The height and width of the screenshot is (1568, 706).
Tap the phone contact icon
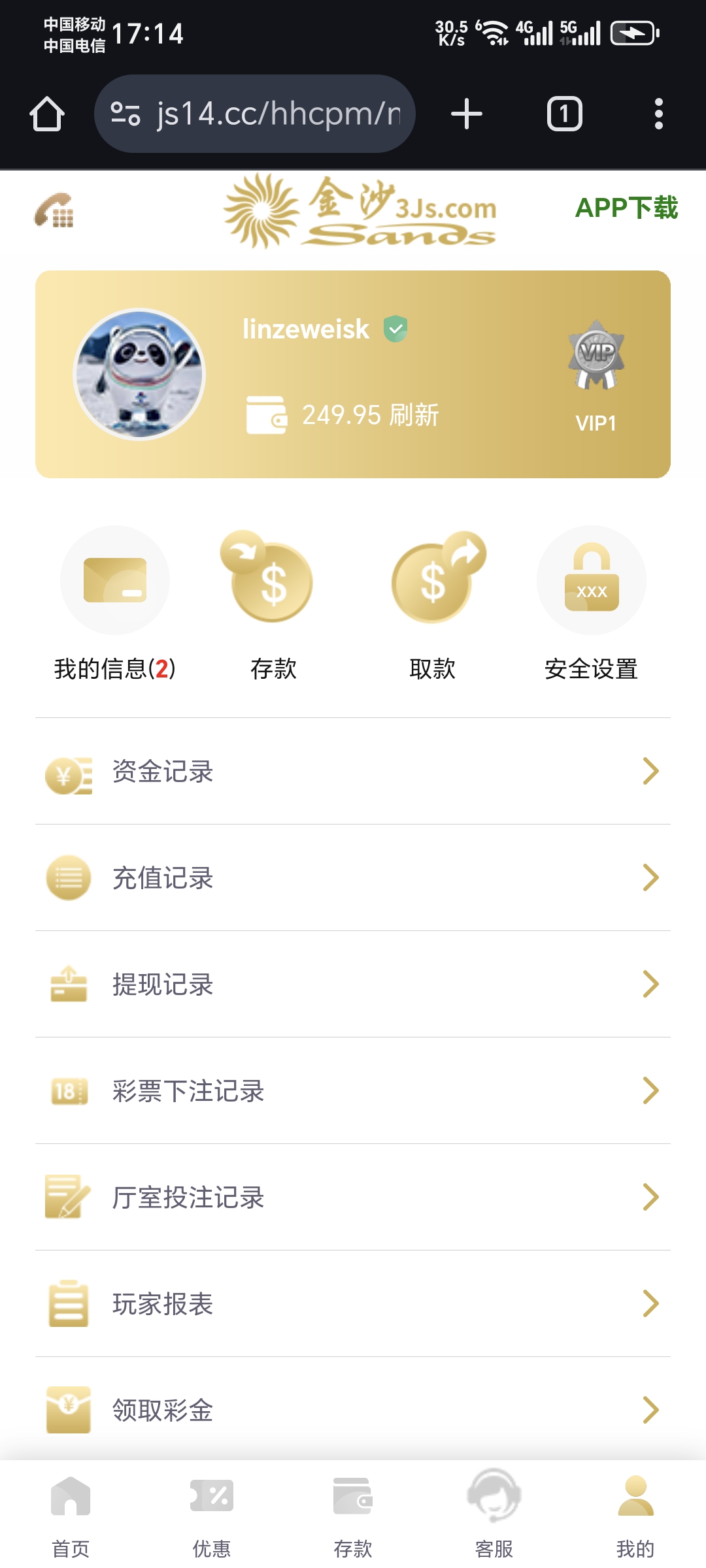coord(54,210)
